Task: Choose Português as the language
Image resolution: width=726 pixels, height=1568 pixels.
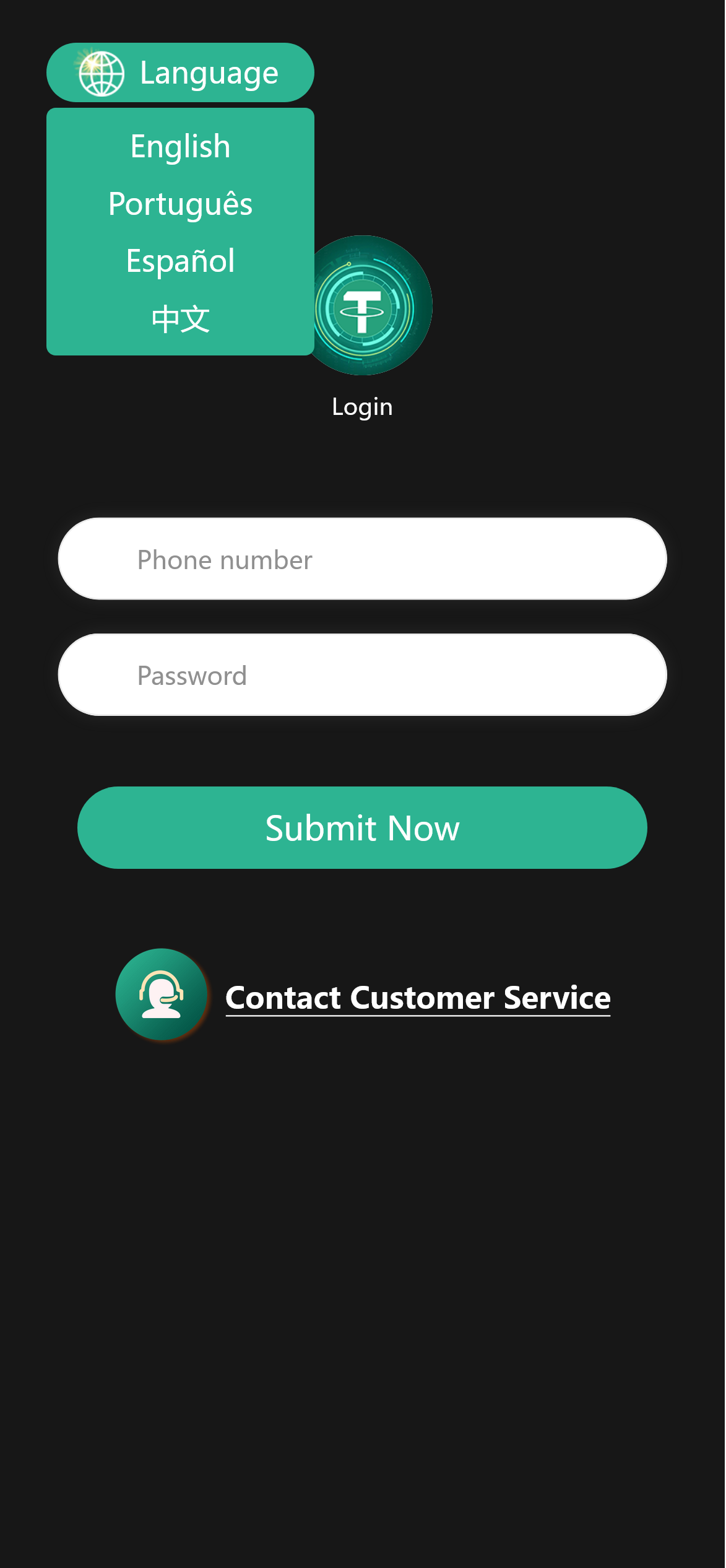Action: [180, 204]
